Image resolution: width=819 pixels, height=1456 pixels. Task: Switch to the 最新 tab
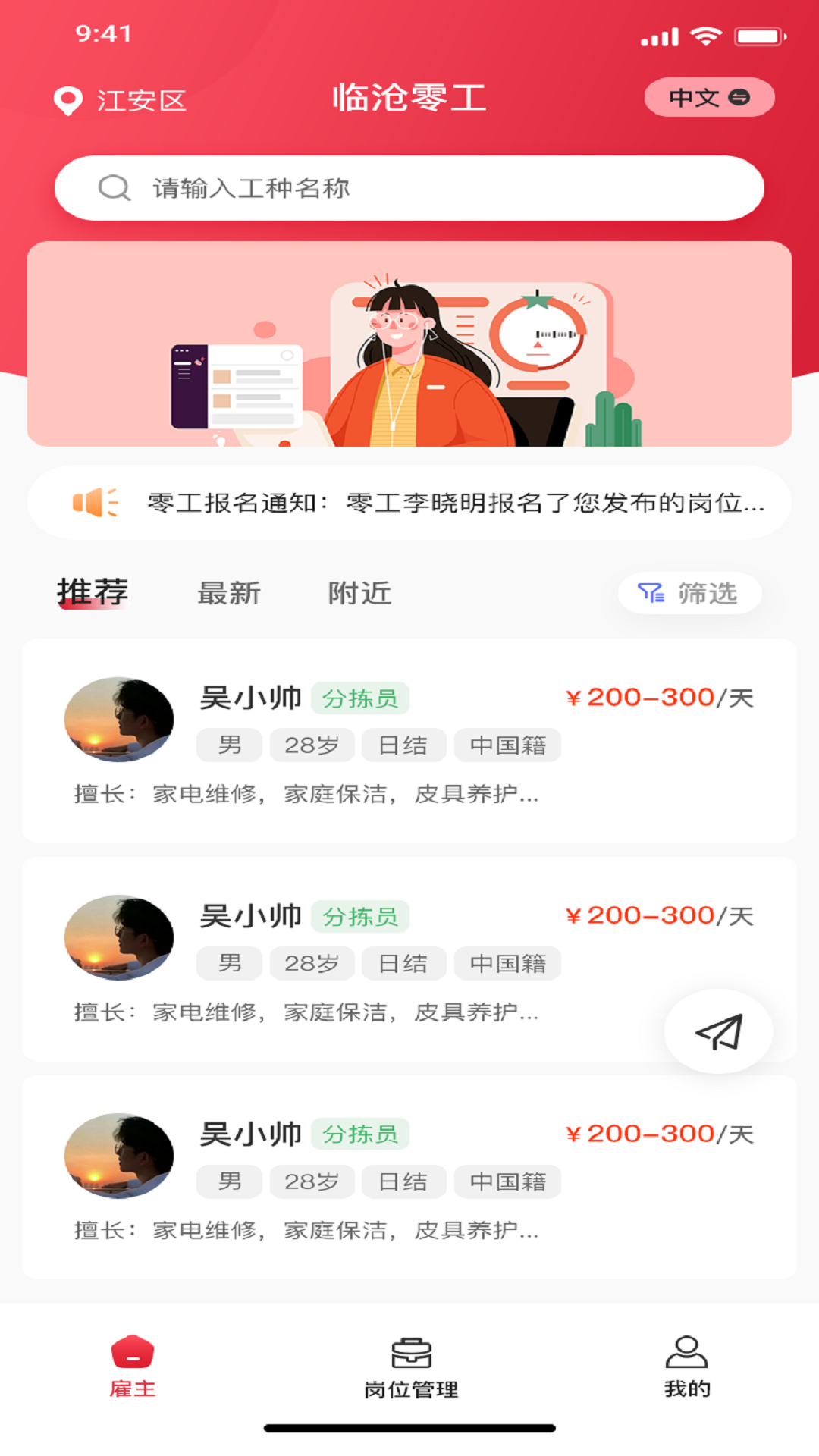click(x=229, y=593)
